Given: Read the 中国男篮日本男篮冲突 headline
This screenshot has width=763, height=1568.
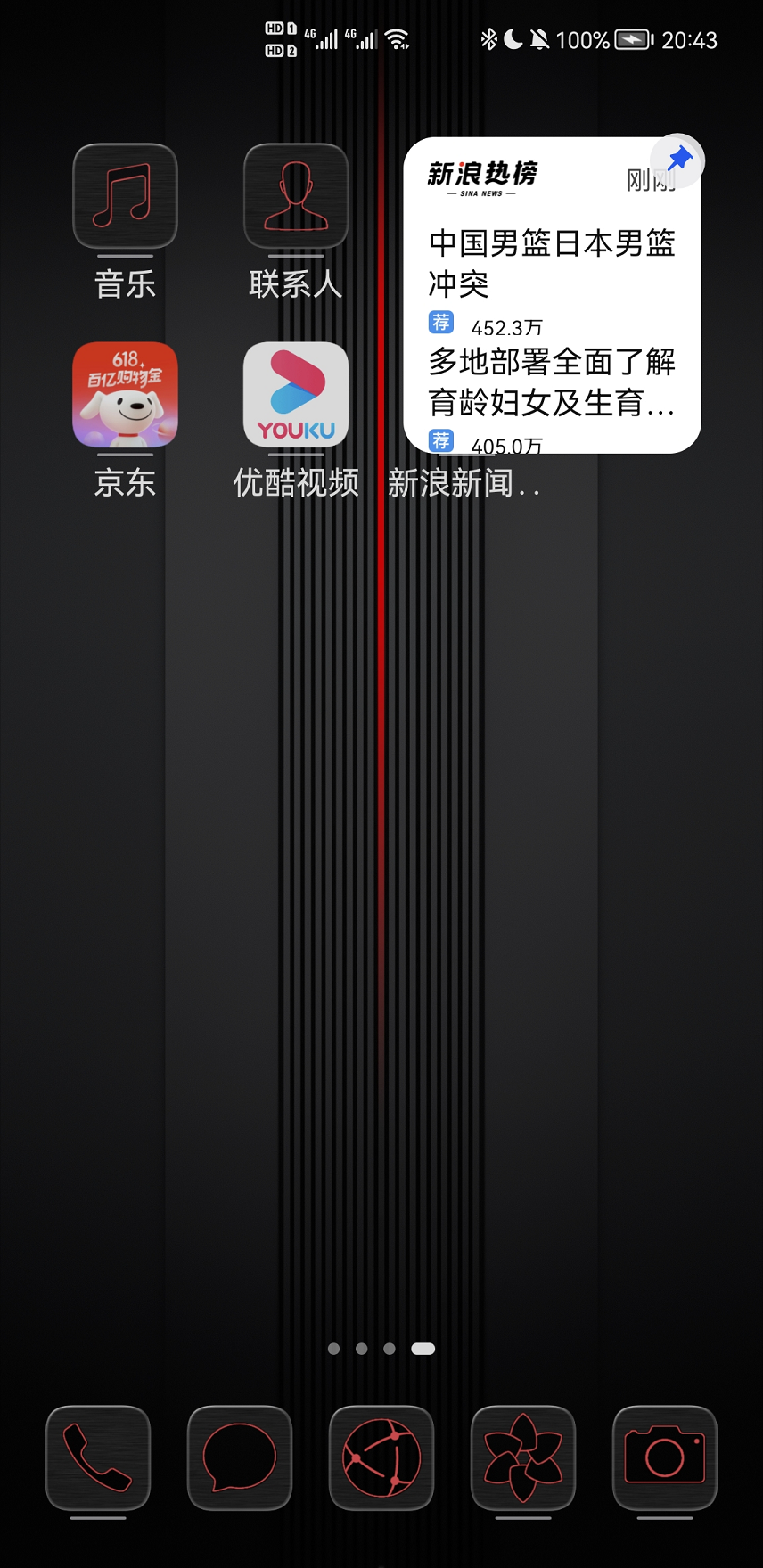Looking at the screenshot, I should point(551,262).
